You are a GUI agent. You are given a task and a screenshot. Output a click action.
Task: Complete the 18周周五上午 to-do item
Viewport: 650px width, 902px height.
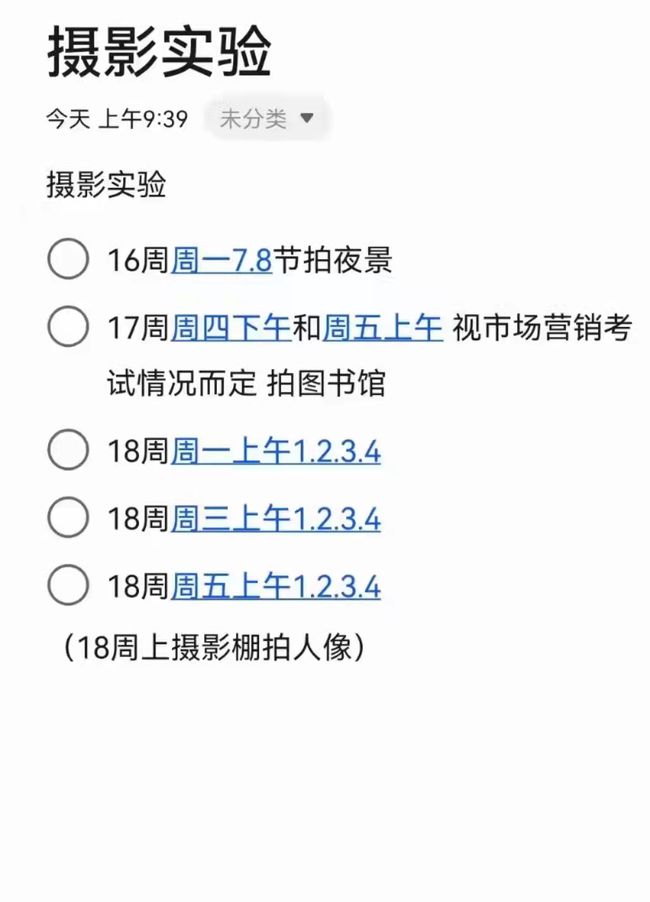pyautogui.click(x=68, y=585)
